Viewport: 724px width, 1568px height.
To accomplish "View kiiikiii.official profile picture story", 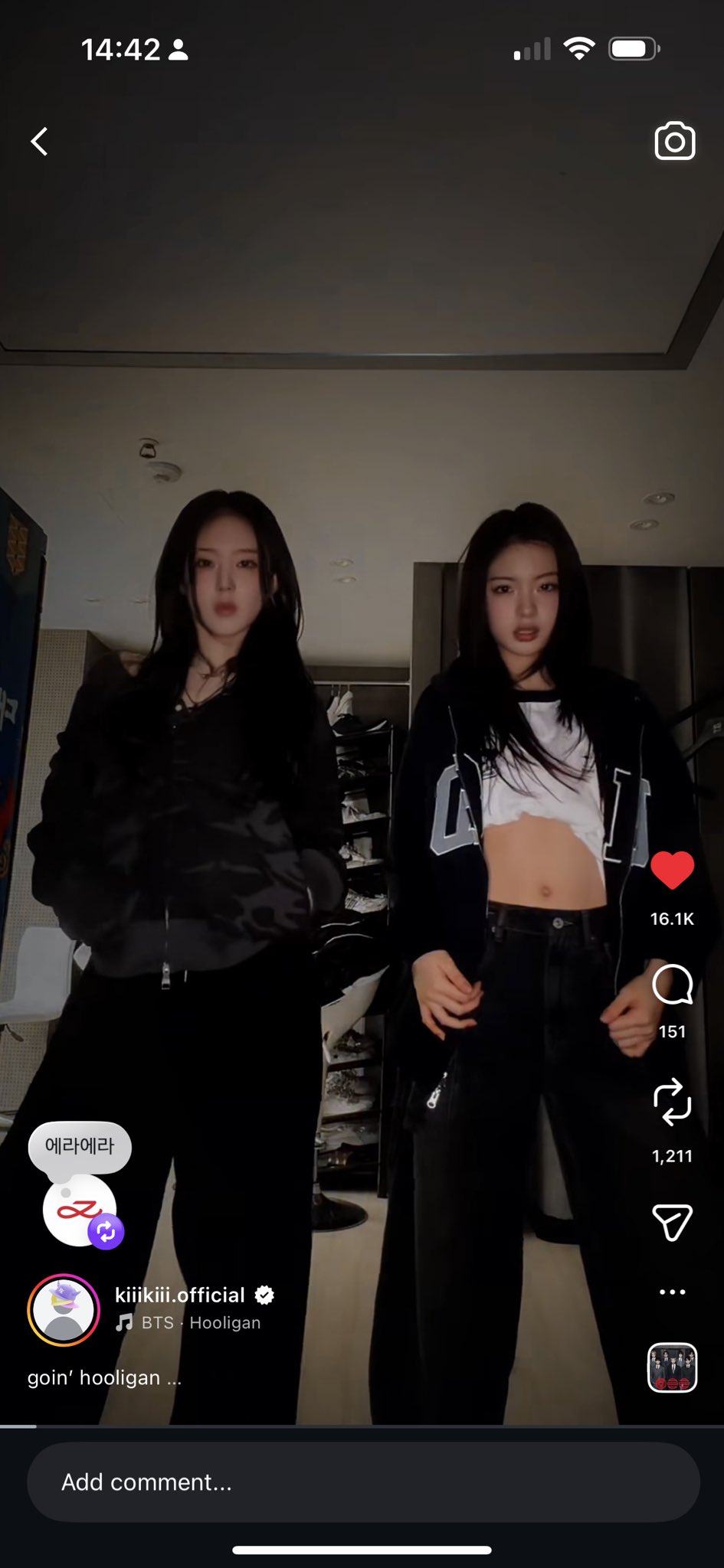I will click(x=64, y=1310).
